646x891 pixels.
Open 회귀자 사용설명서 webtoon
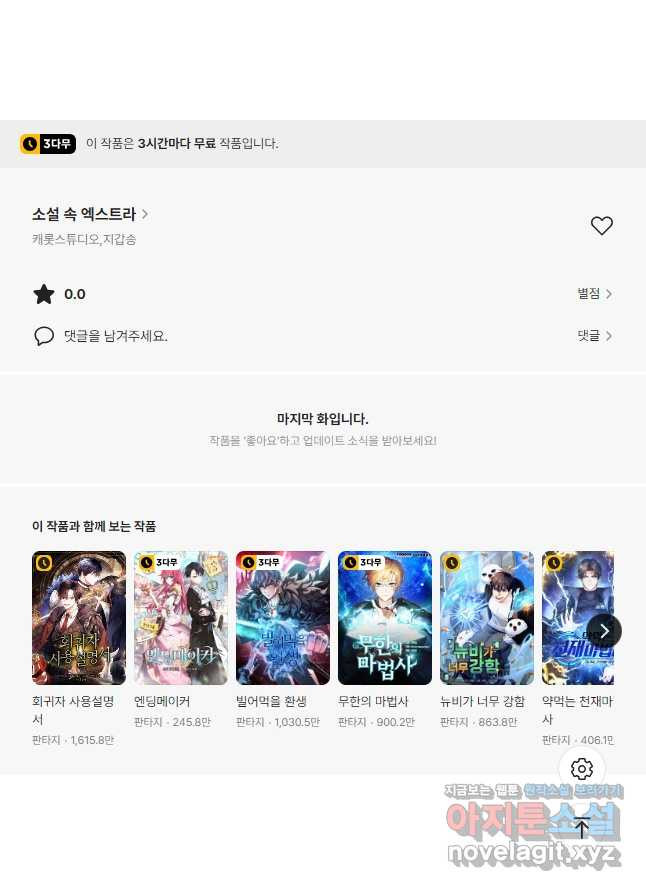(x=79, y=617)
